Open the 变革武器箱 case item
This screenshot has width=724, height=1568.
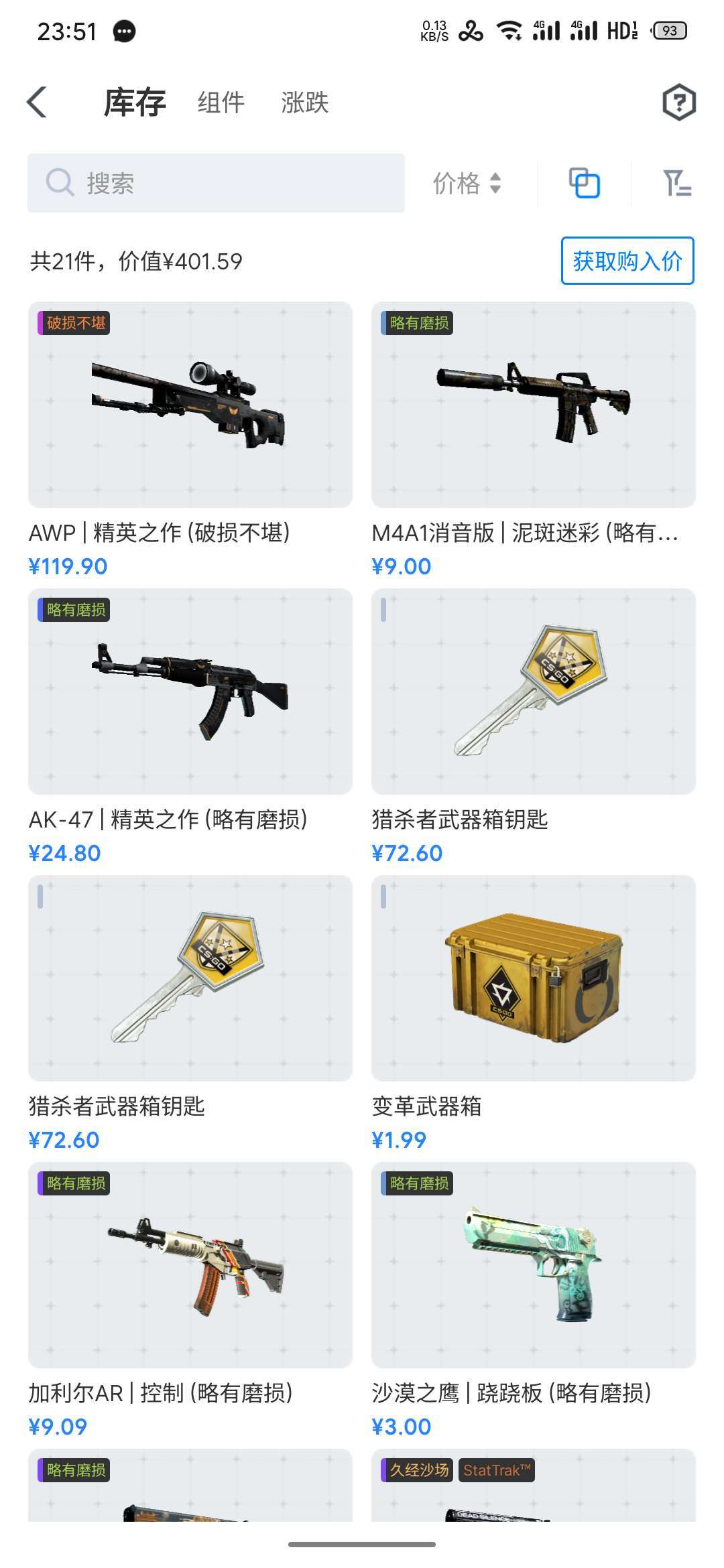tap(533, 992)
